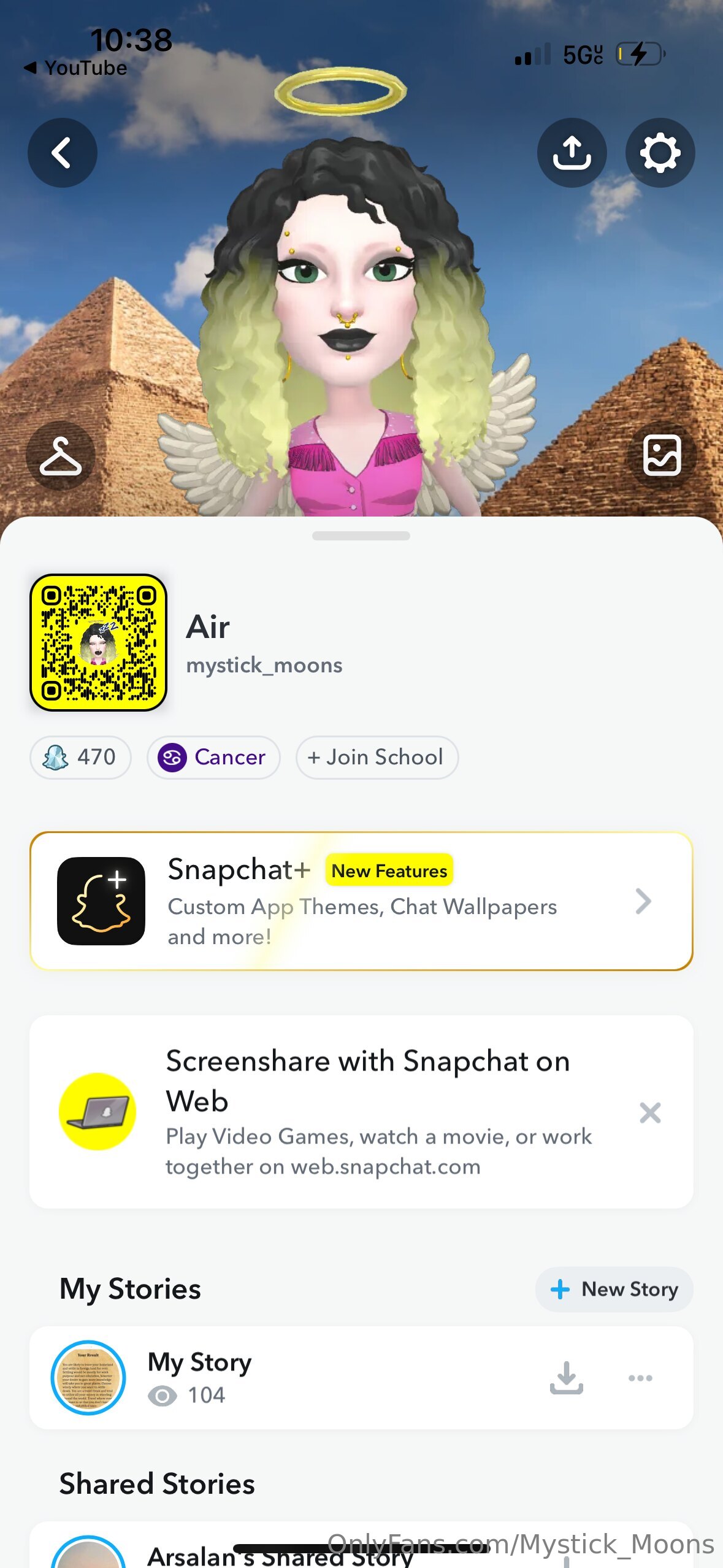Open the Snapcode image
The image size is (723, 1568).
[98, 642]
